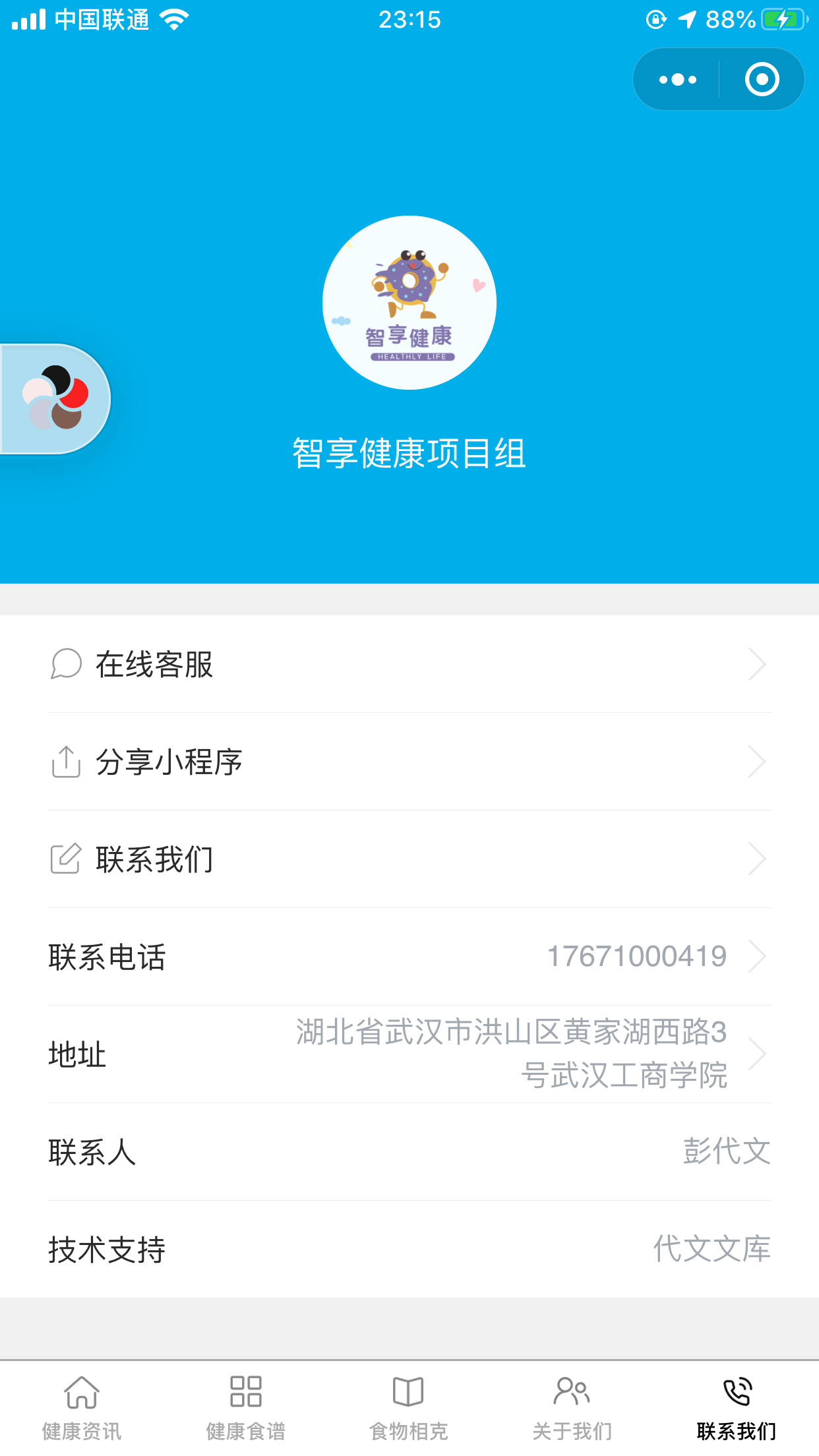Viewport: 819px width, 1456px height.
Task: Select the 联系我们 tab in the bottom bar
Action: pyautogui.click(x=736, y=1408)
